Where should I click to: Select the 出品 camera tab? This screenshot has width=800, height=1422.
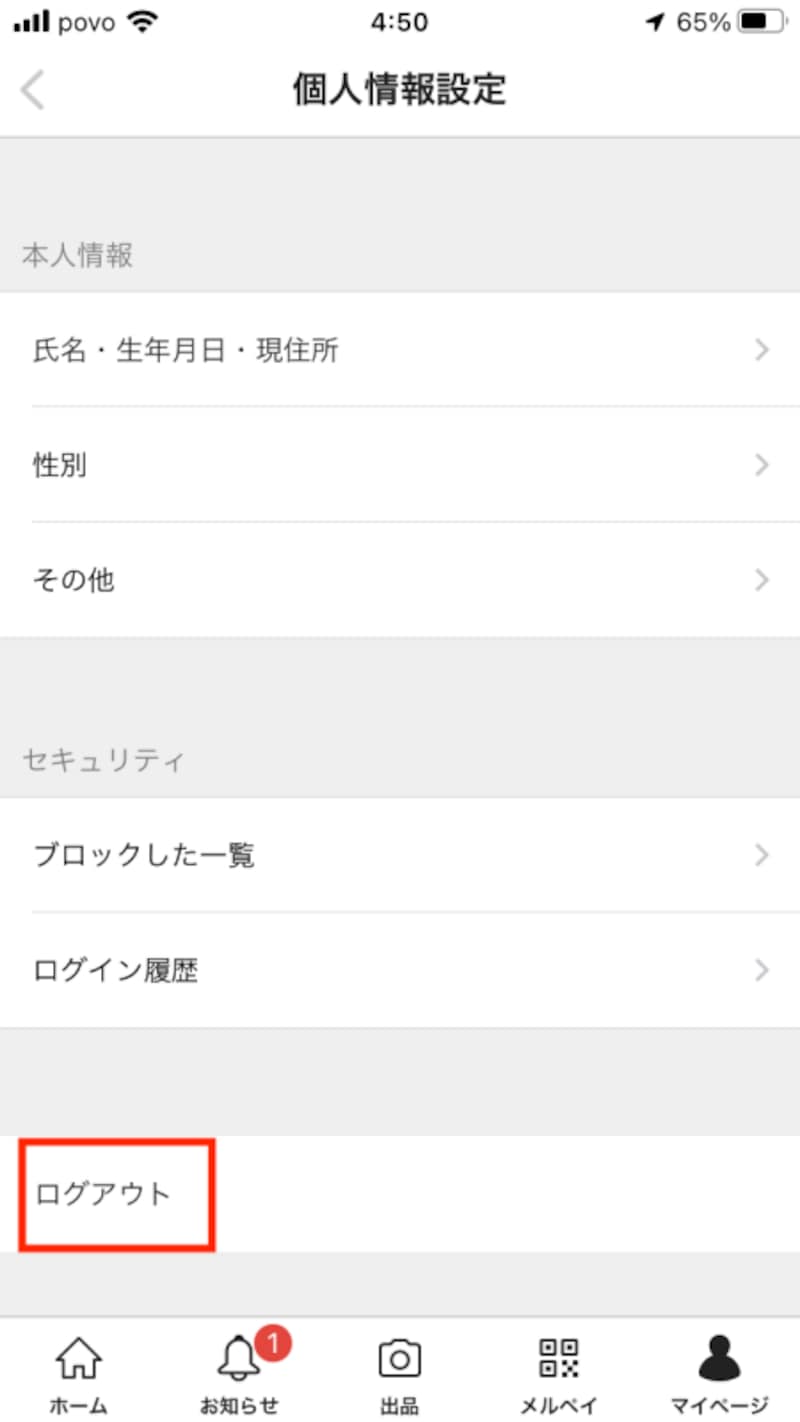[x=400, y=1374]
